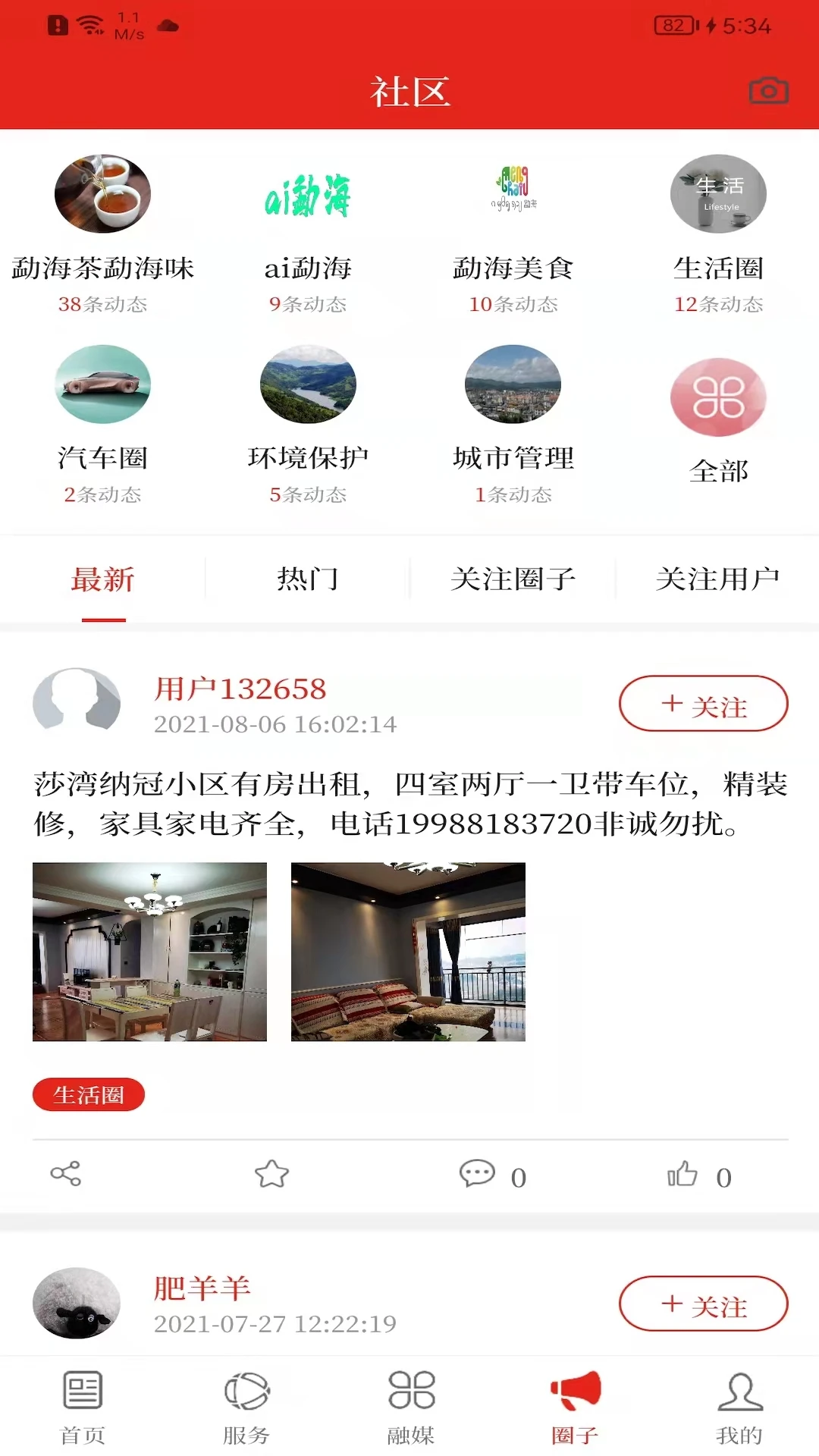Open comments on the rental post
This screenshot has width=819, height=1456.
coord(478,1175)
